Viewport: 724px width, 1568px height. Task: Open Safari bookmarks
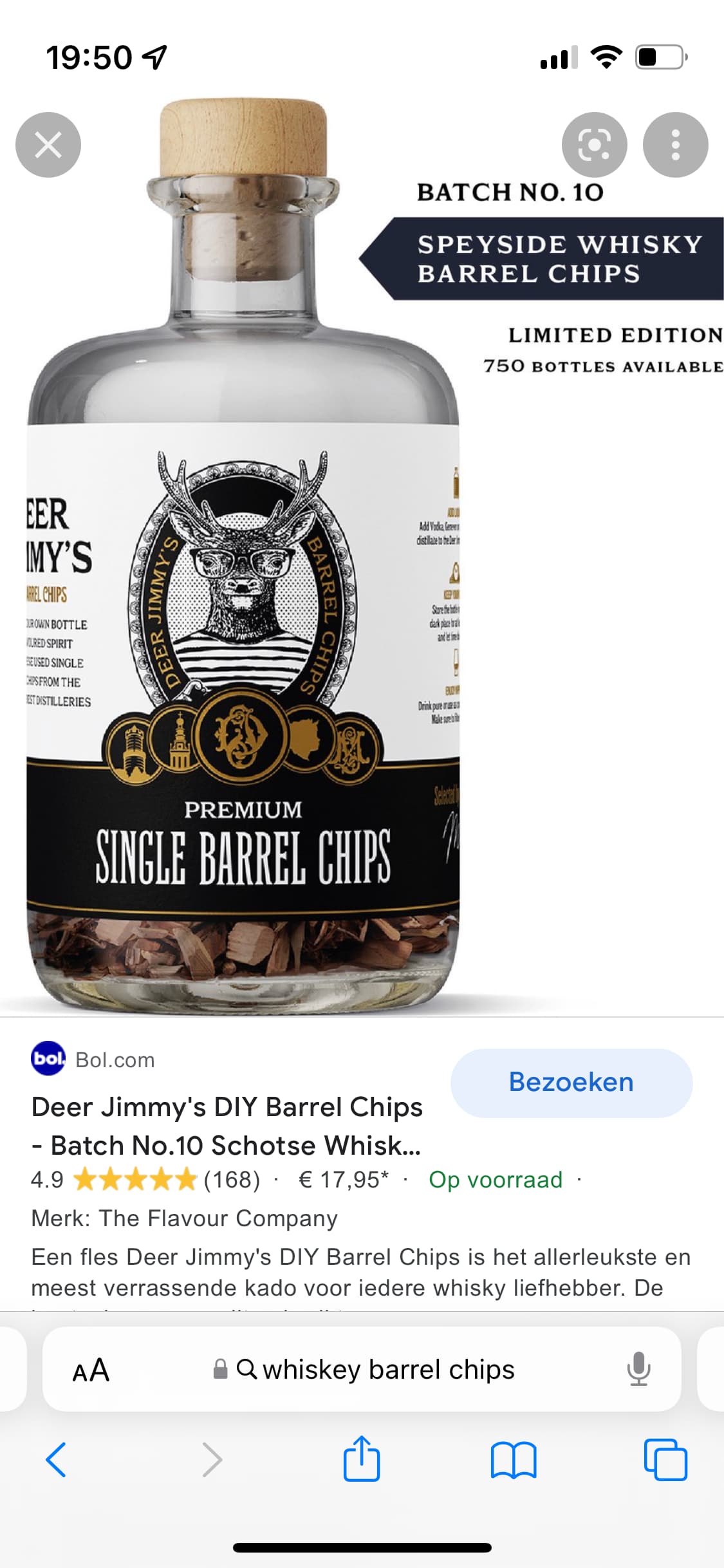point(513,1459)
